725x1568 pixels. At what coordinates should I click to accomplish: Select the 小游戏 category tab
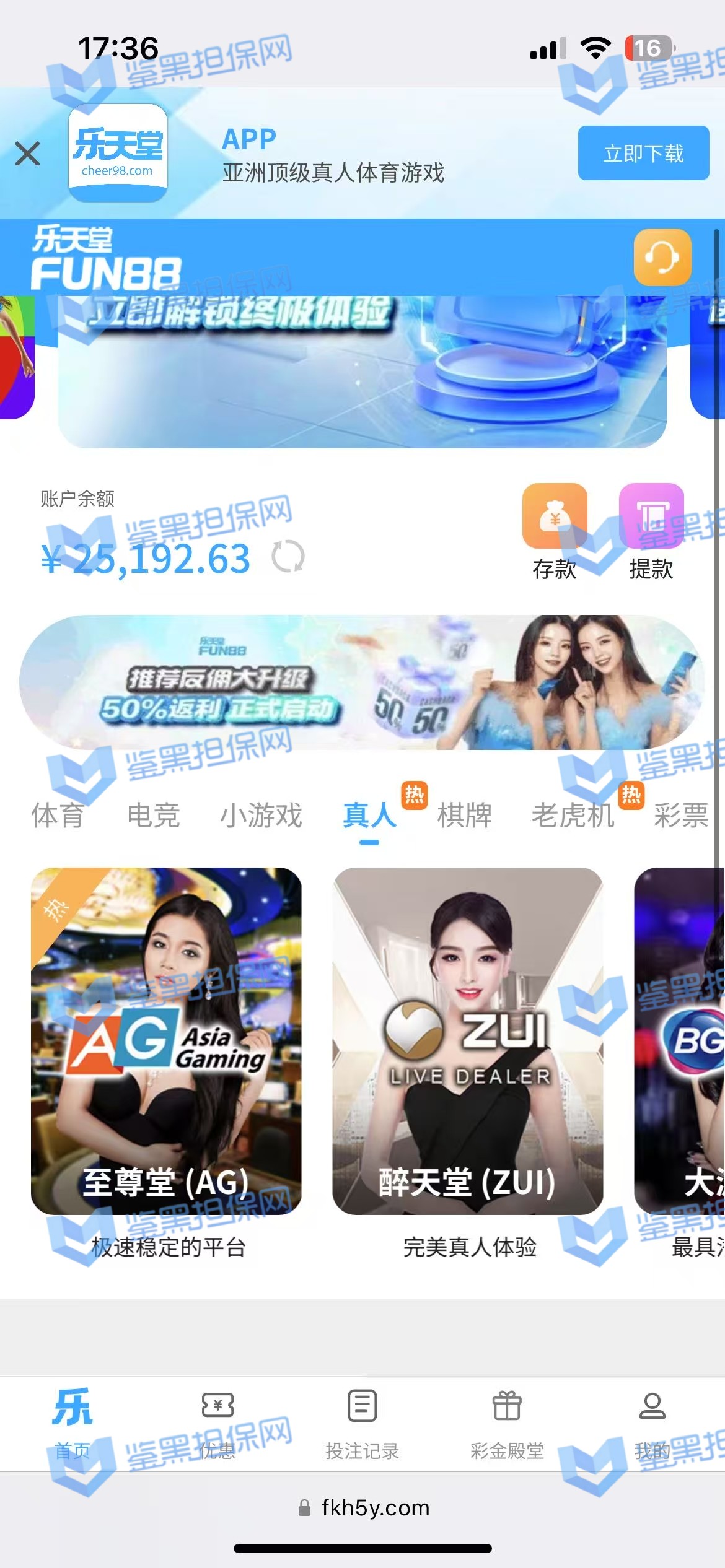[261, 815]
